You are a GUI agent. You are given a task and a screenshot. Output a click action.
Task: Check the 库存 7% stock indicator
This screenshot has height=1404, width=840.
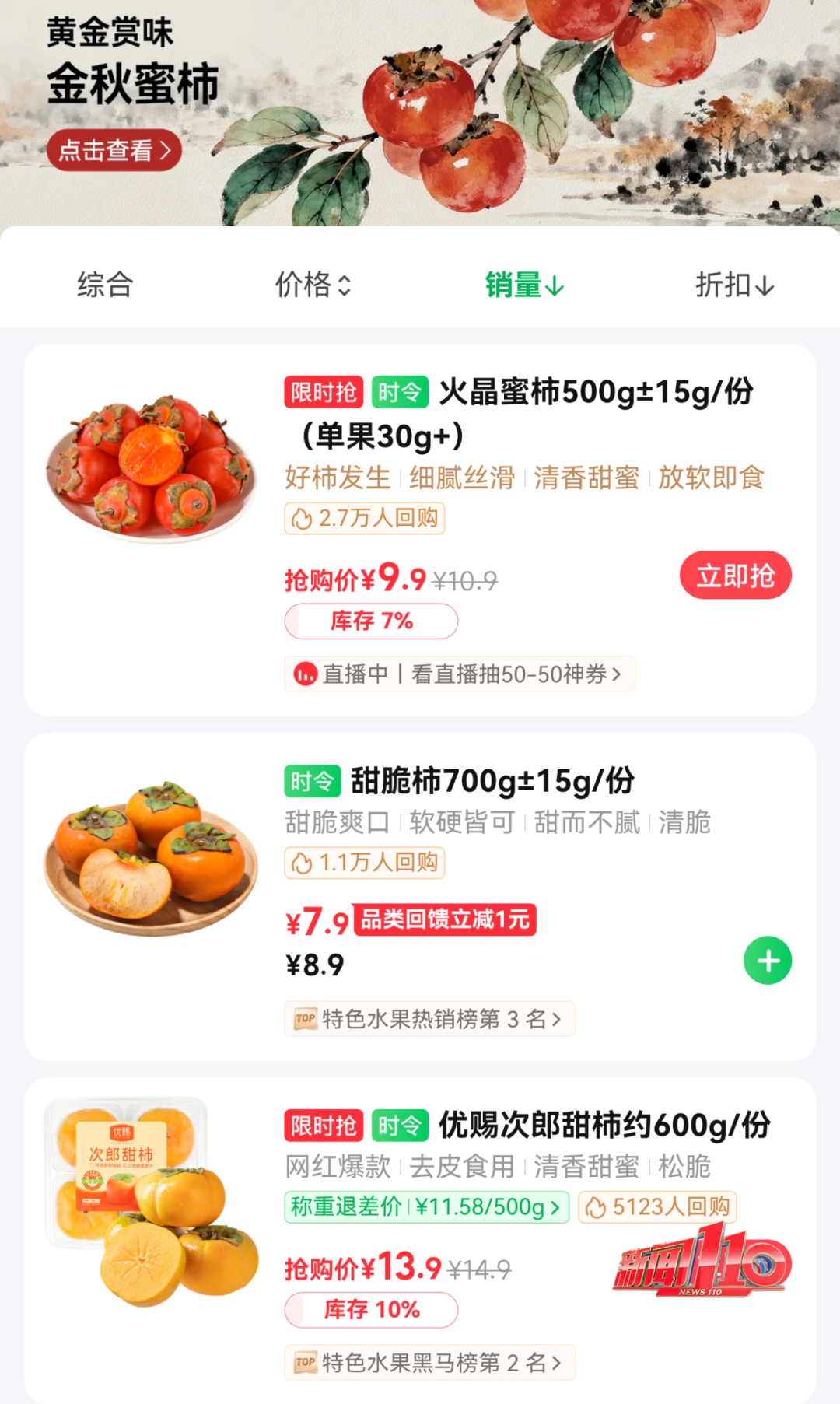click(x=372, y=621)
